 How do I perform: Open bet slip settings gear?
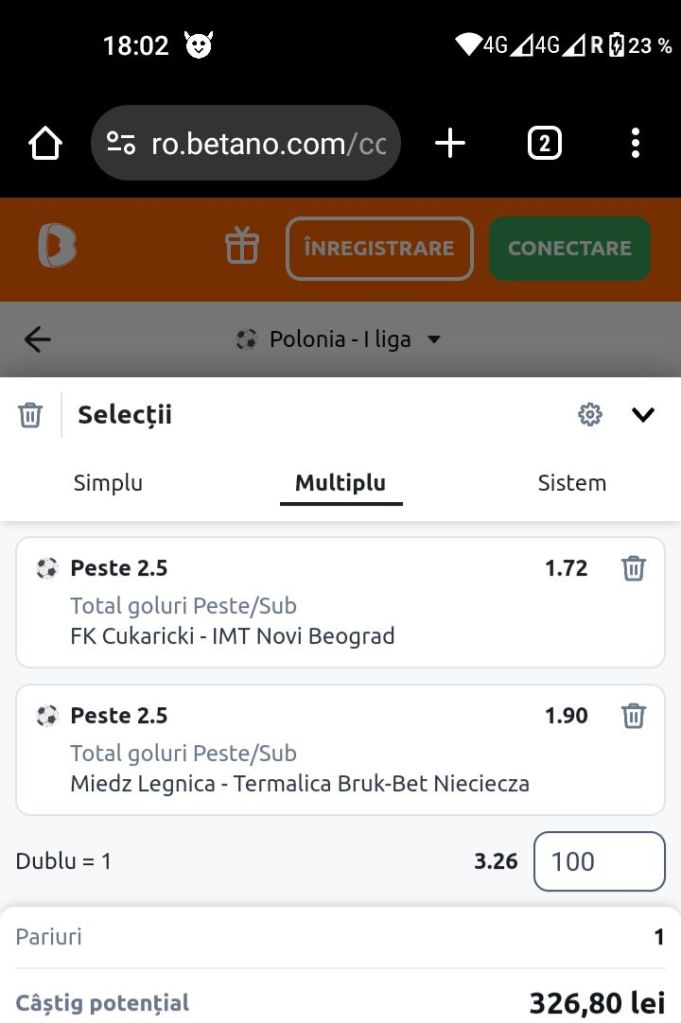[x=590, y=415]
